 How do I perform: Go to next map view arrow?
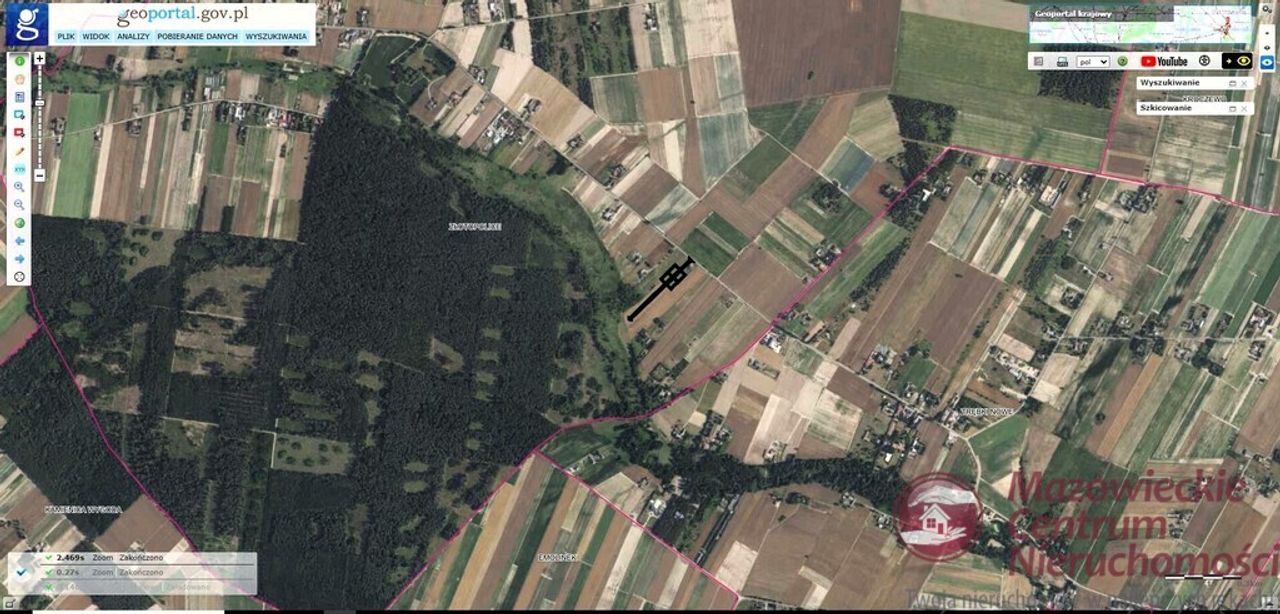click(x=20, y=259)
